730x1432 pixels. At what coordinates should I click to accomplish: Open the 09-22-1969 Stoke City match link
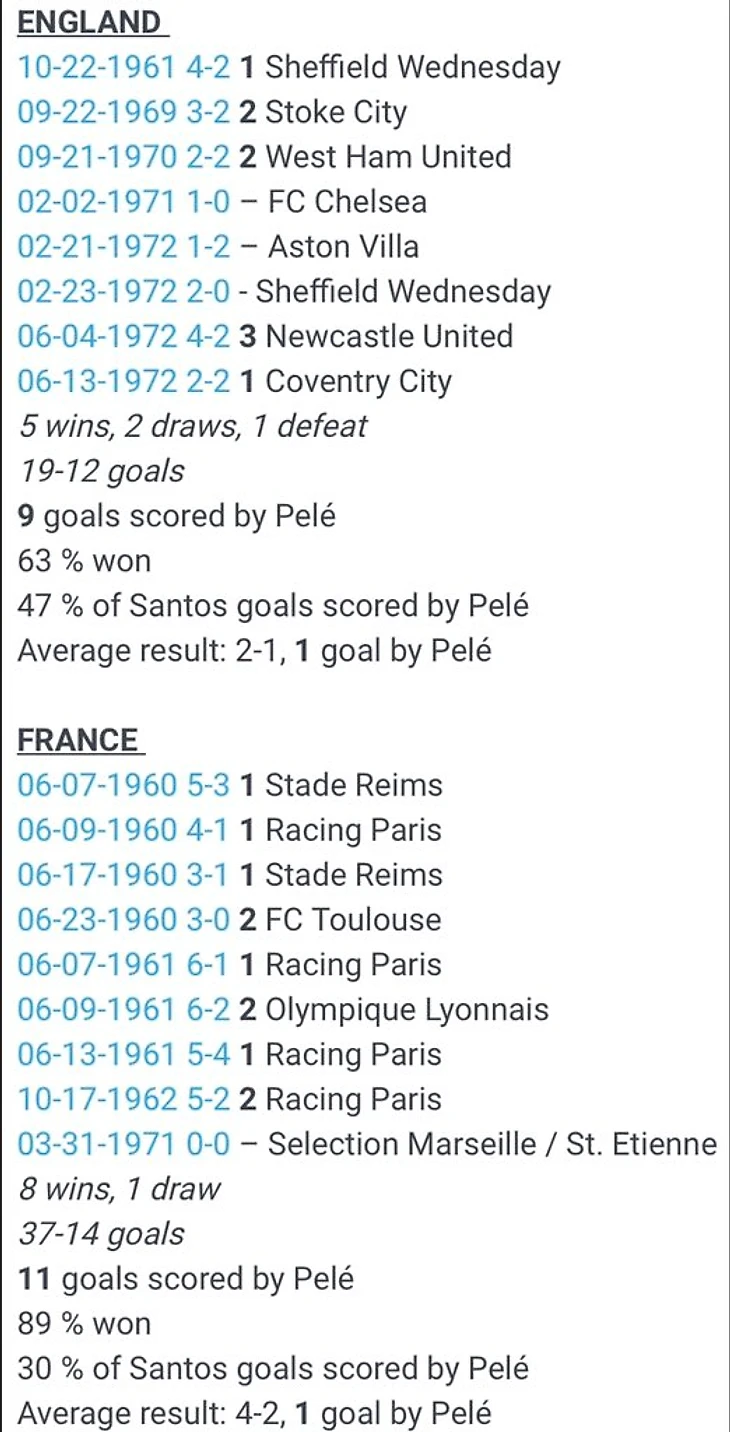(123, 112)
